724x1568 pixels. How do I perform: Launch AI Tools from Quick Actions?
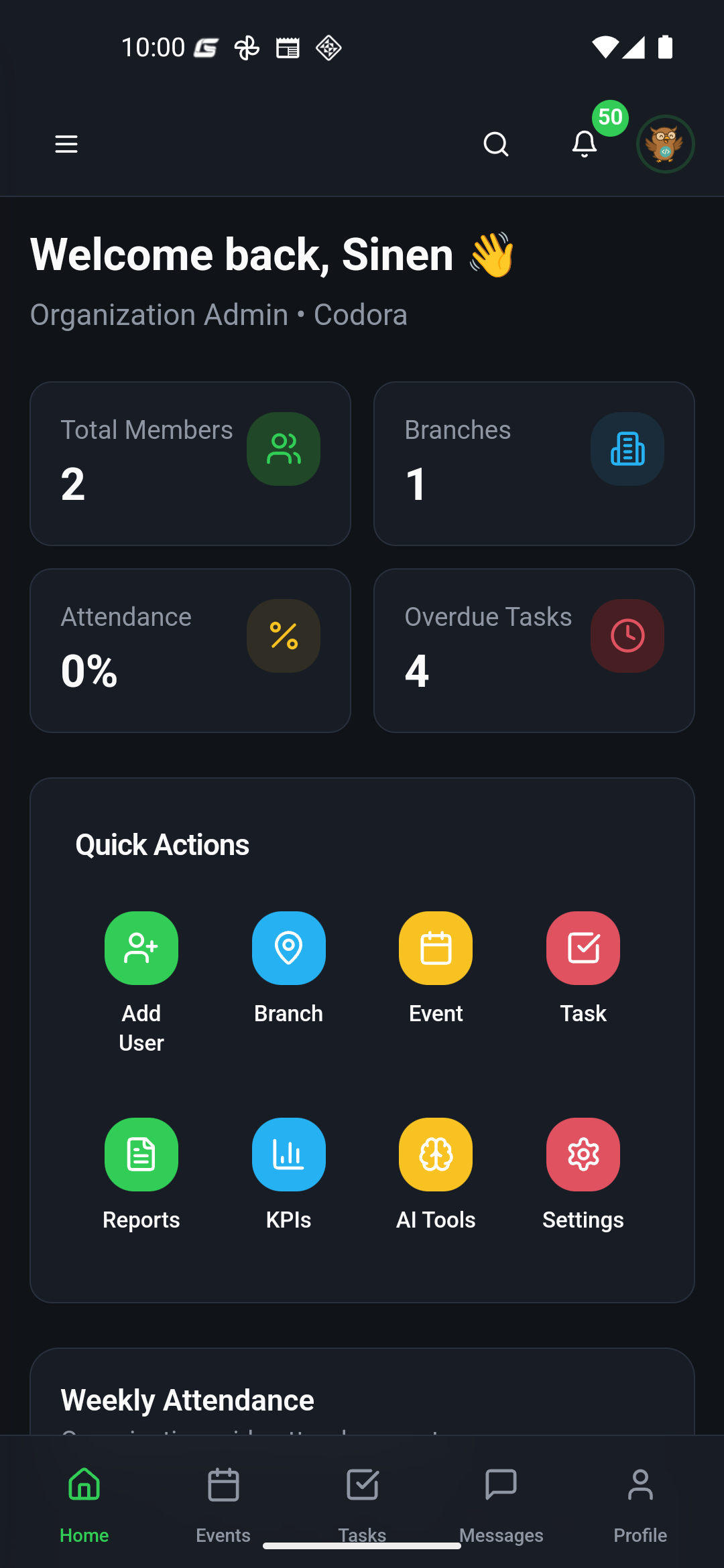(x=435, y=1154)
